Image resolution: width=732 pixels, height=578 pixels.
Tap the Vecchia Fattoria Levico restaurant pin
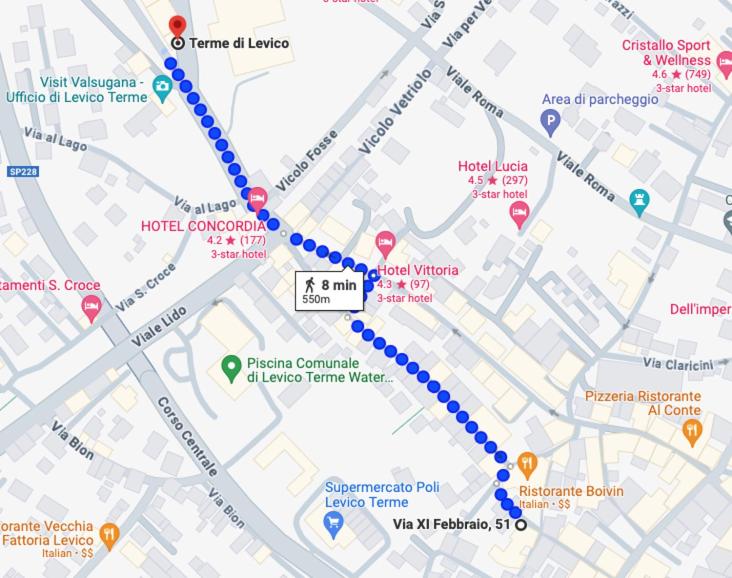tap(110, 535)
